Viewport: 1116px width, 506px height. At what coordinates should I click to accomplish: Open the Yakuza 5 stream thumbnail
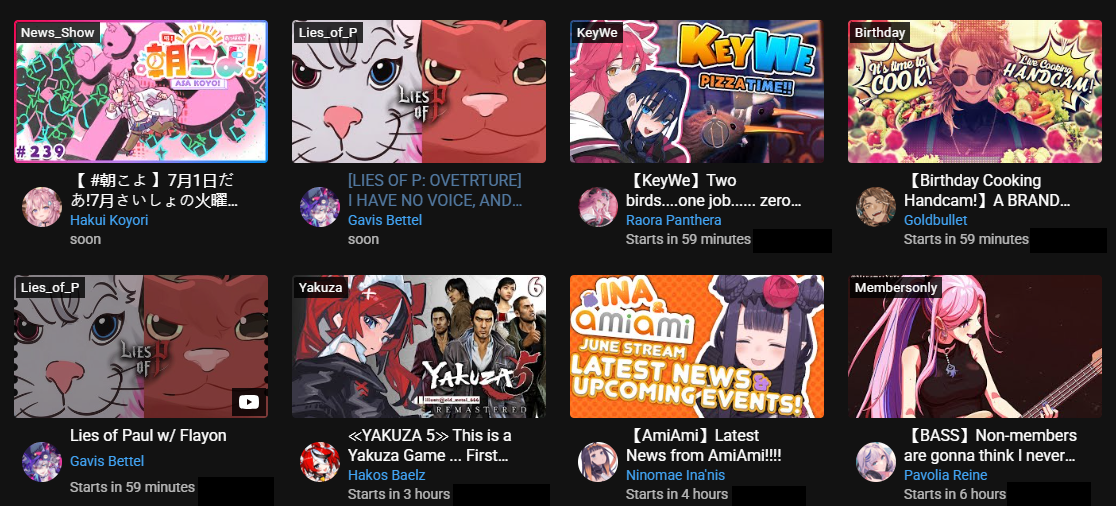point(419,346)
